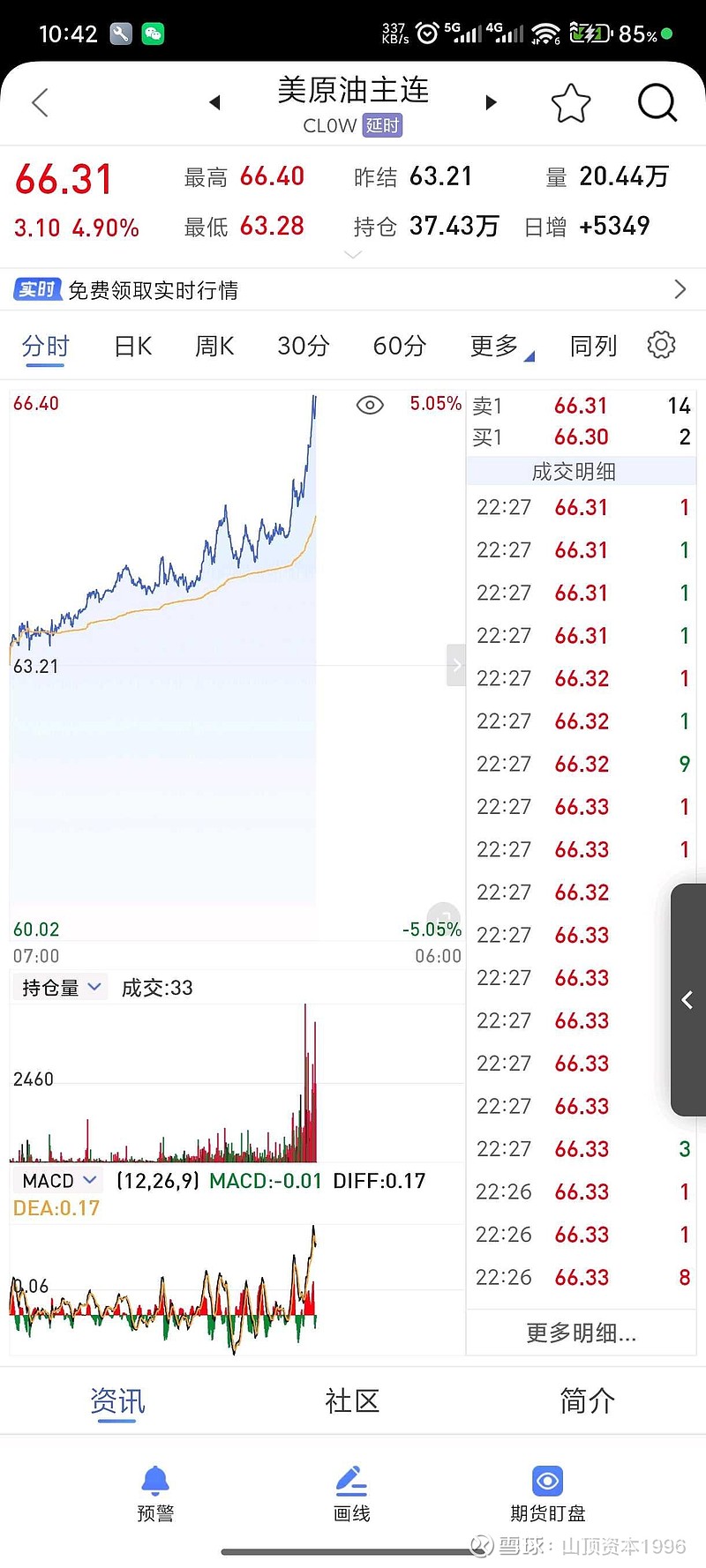Tap the back arrow to leave this page
The height and width of the screenshot is (1568, 706).
click(40, 102)
